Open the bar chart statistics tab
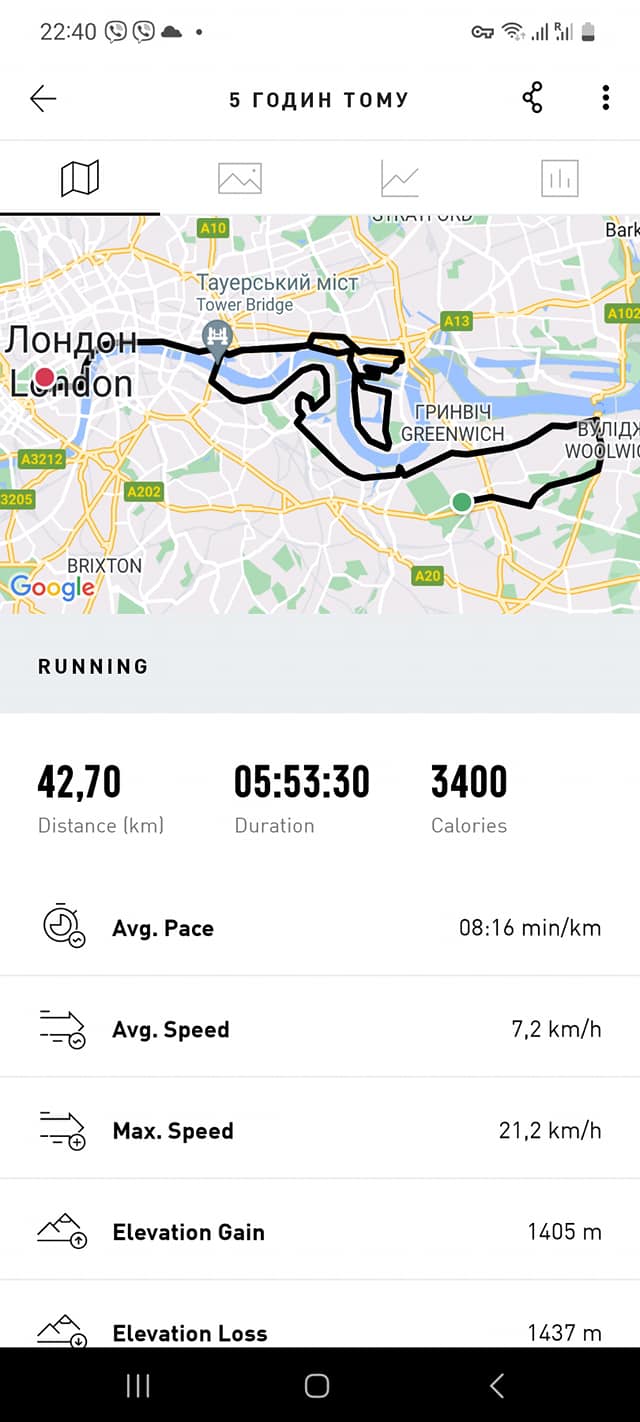The width and height of the screenshot is (640, 1422). point(560,179)
